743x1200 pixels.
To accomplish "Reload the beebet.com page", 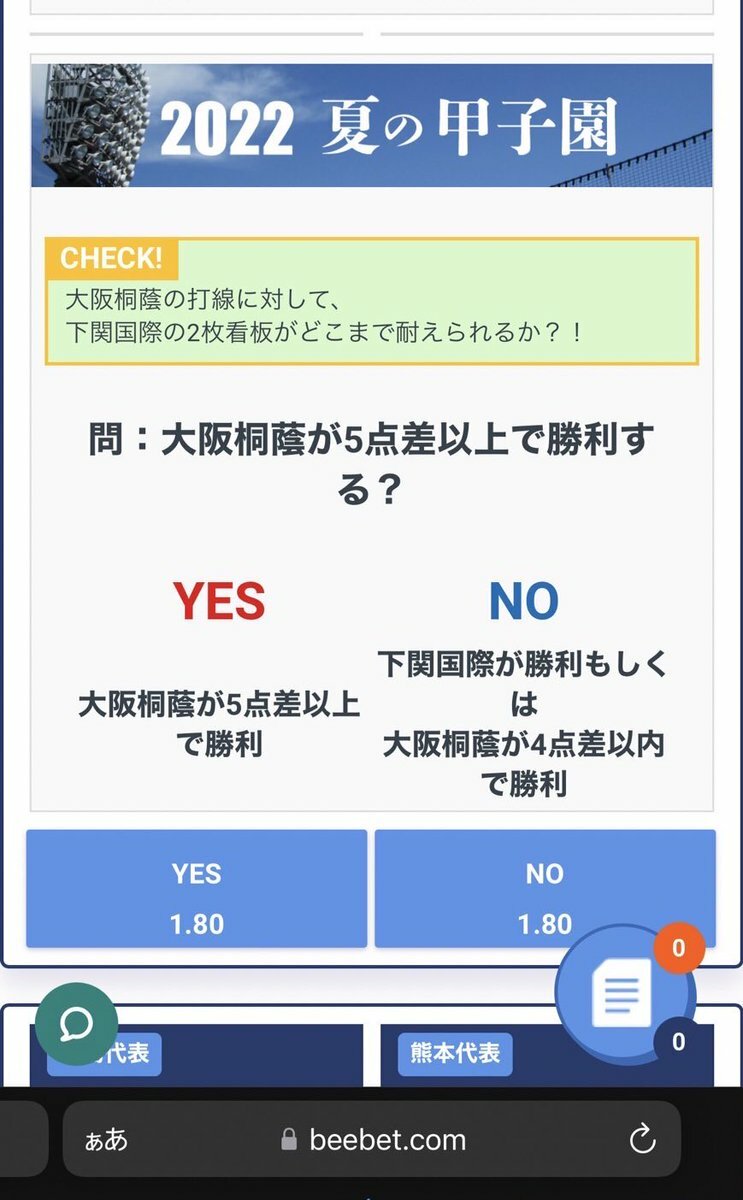I will [x=642, y=1138].
